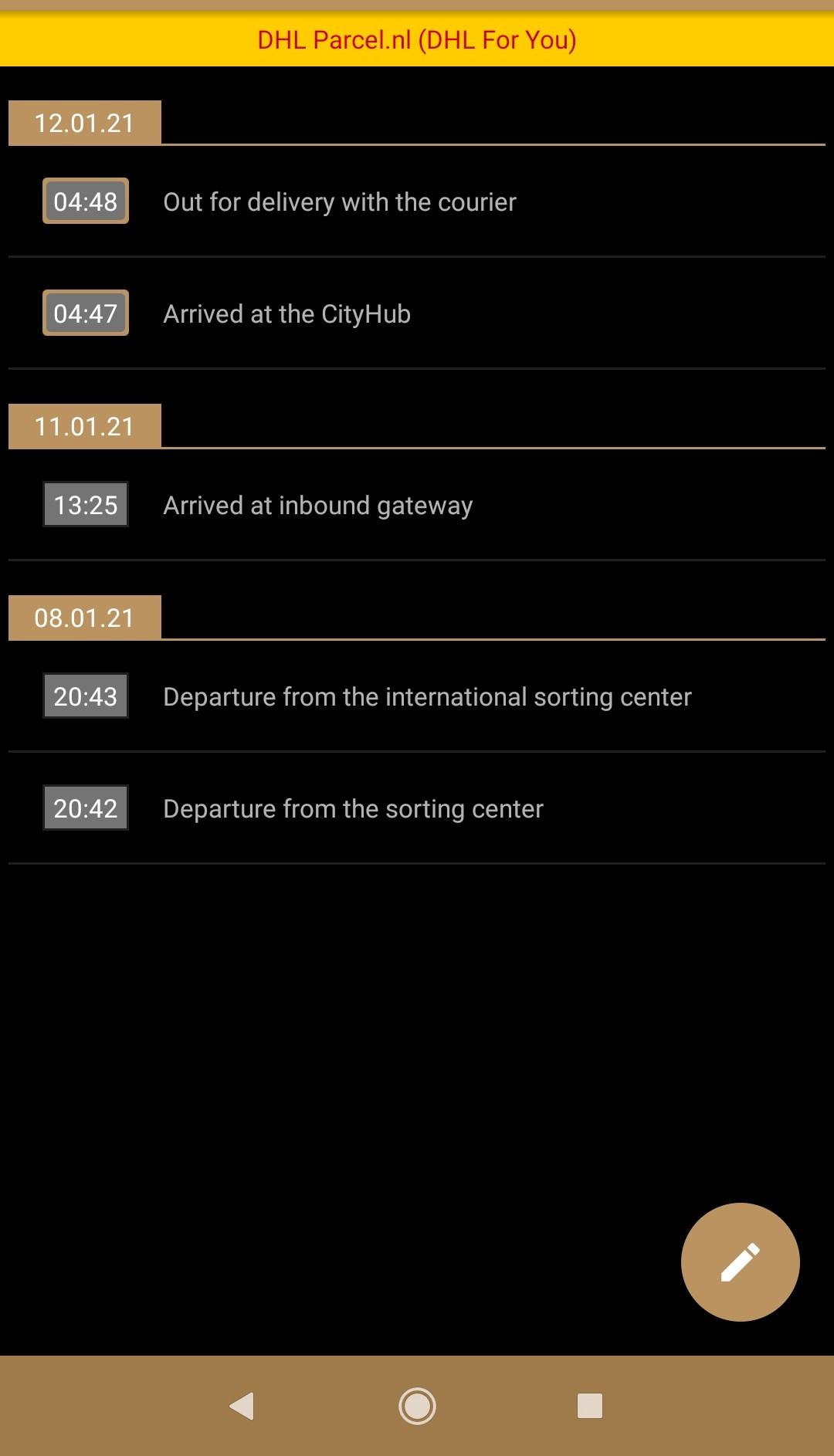Select the Out for delivery with the courier entry
Image resolution: width=834 pixels, height=1456 pixels.
pyautogui.click(x=417, y=201)
